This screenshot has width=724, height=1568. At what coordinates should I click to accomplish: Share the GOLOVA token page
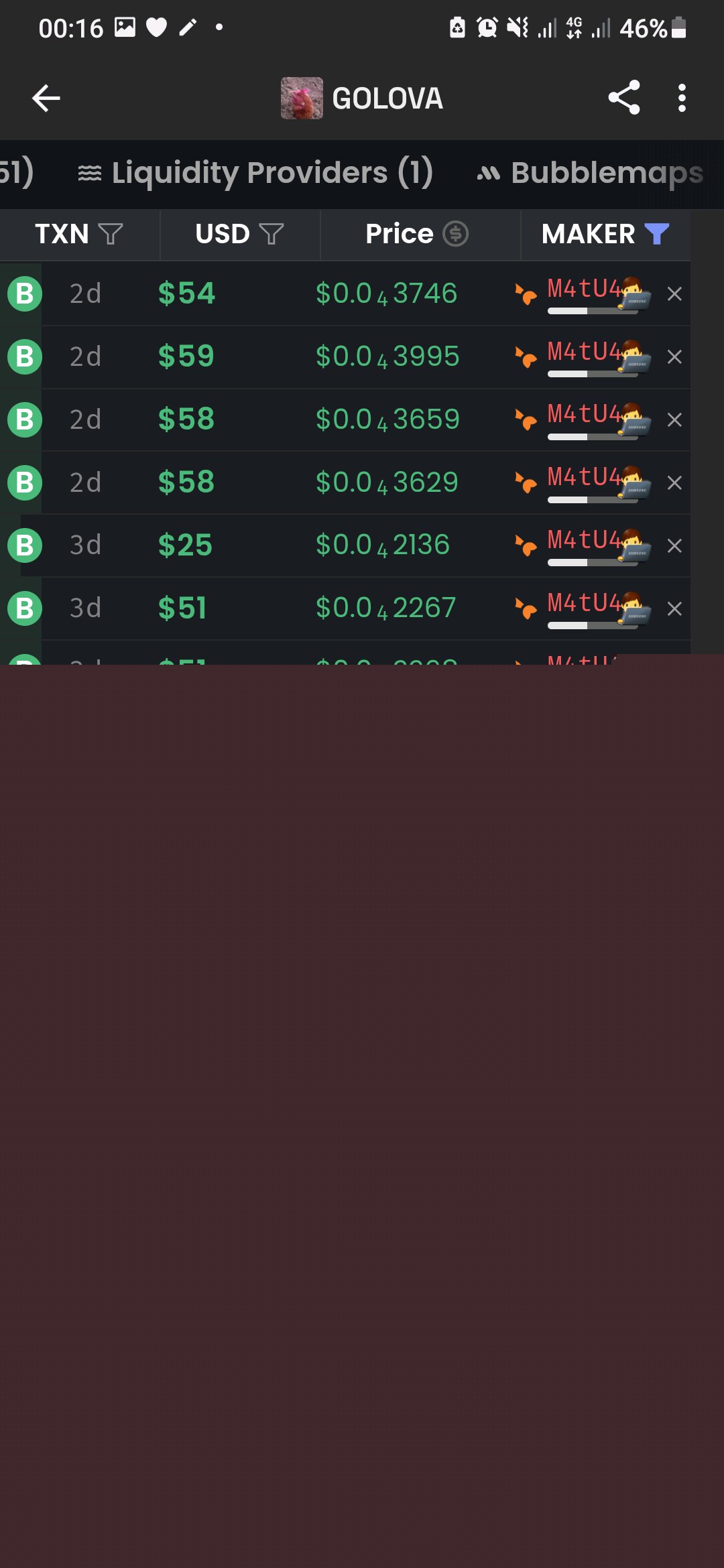623,99
